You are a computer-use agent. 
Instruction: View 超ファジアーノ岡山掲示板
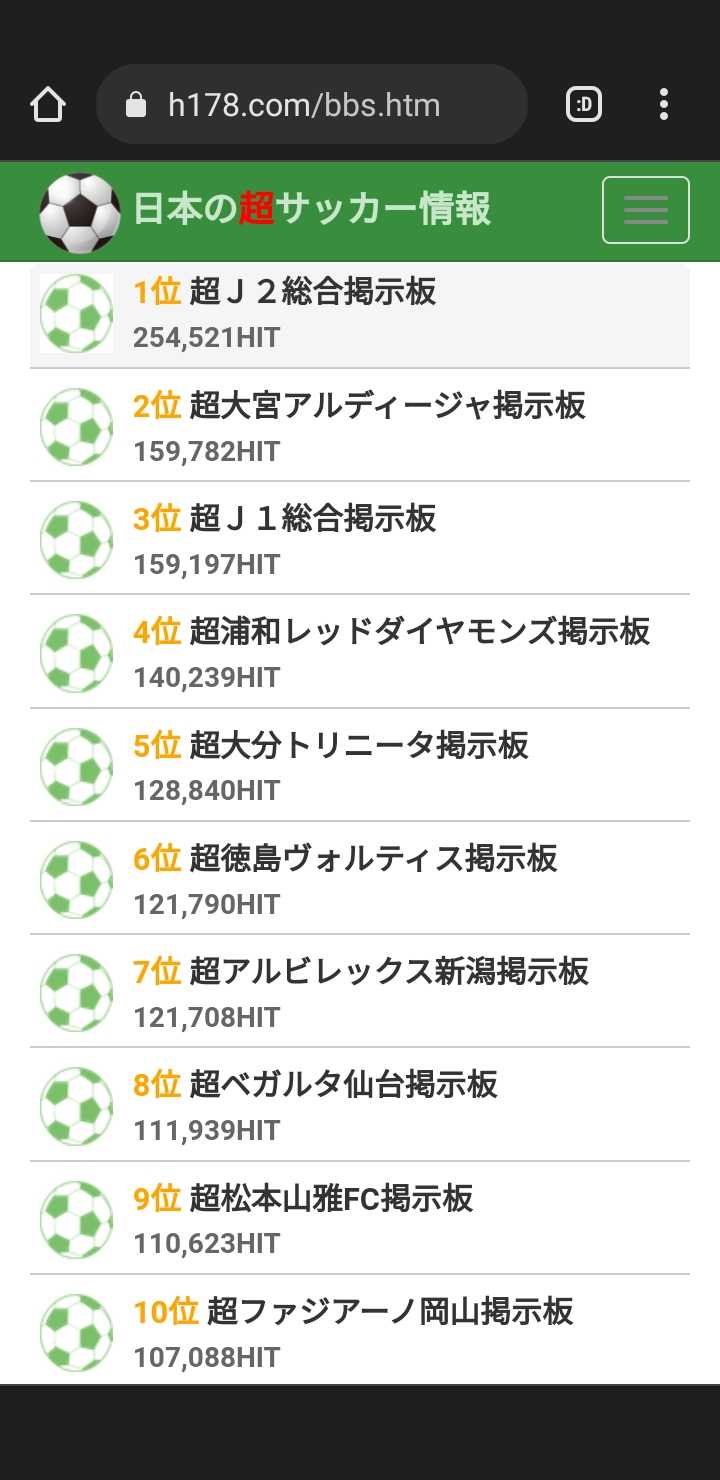[389, 1311]
